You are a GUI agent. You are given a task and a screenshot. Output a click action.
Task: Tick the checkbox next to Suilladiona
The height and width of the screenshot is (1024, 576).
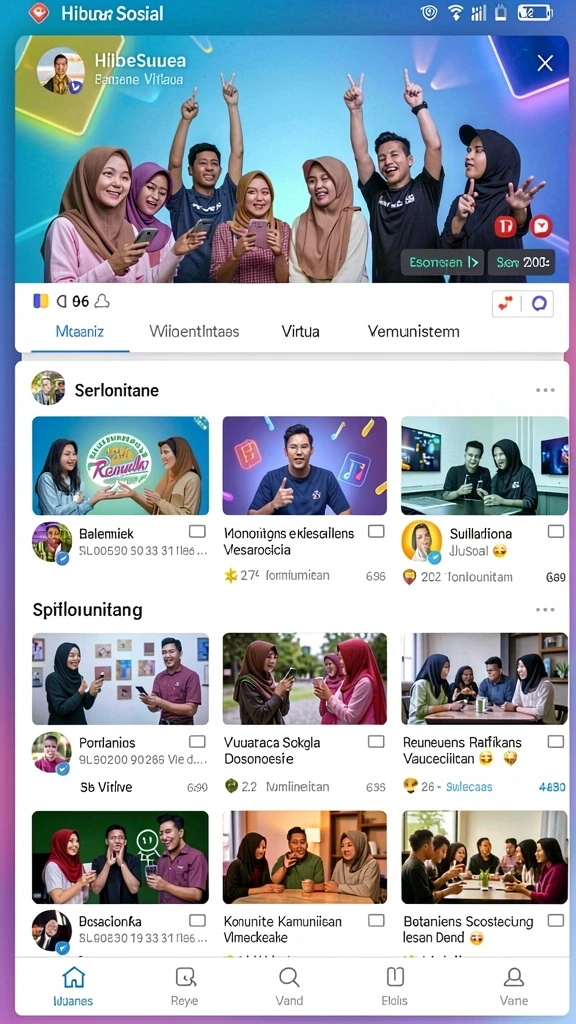coord(556,532)
